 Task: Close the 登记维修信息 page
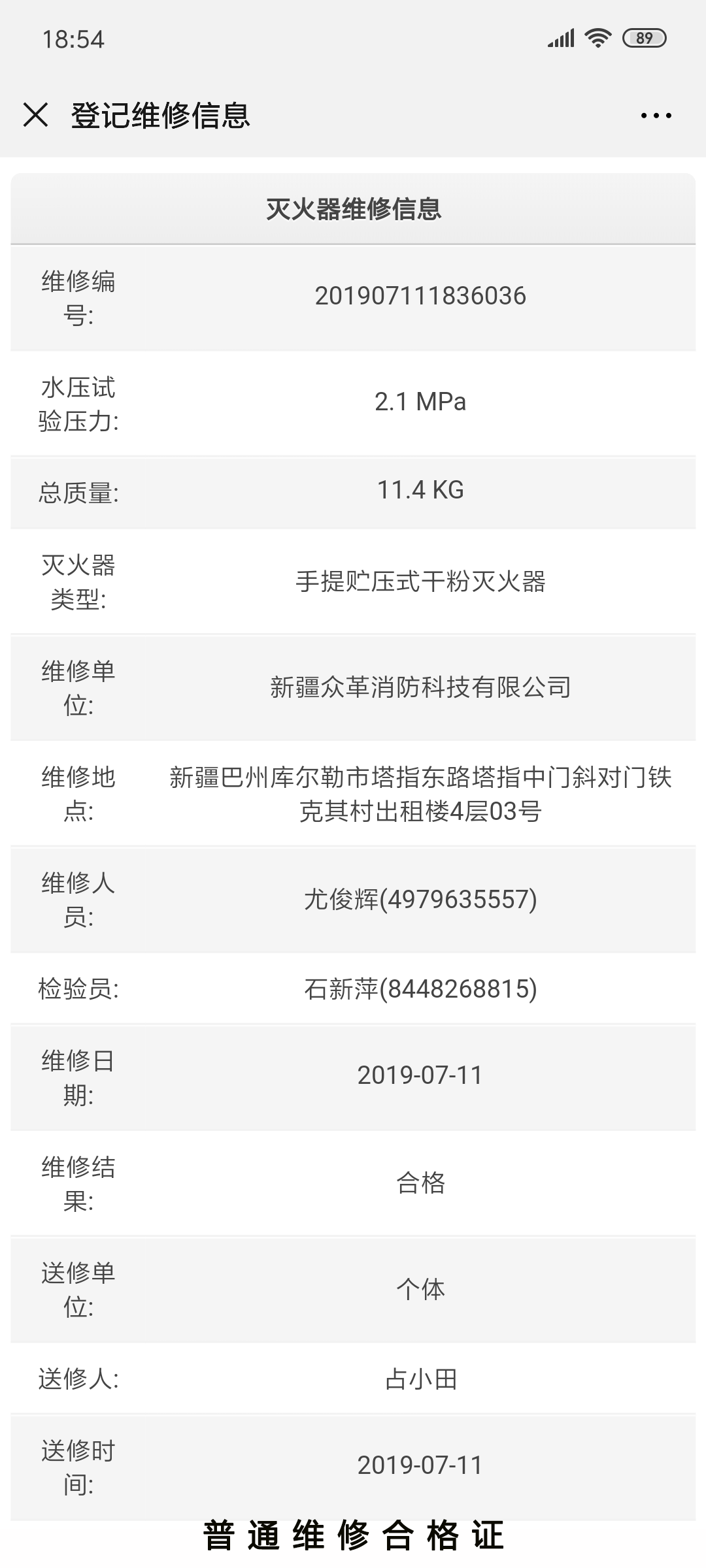[35, 115]
